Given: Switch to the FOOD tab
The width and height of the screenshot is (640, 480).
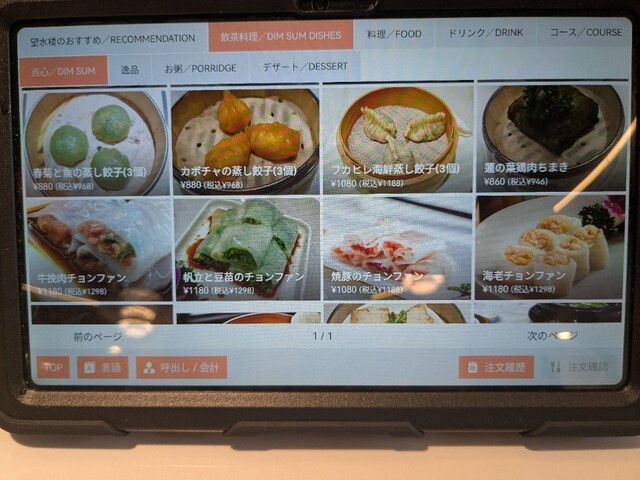Looking at the screenshot, I should [x=394, y=34].
